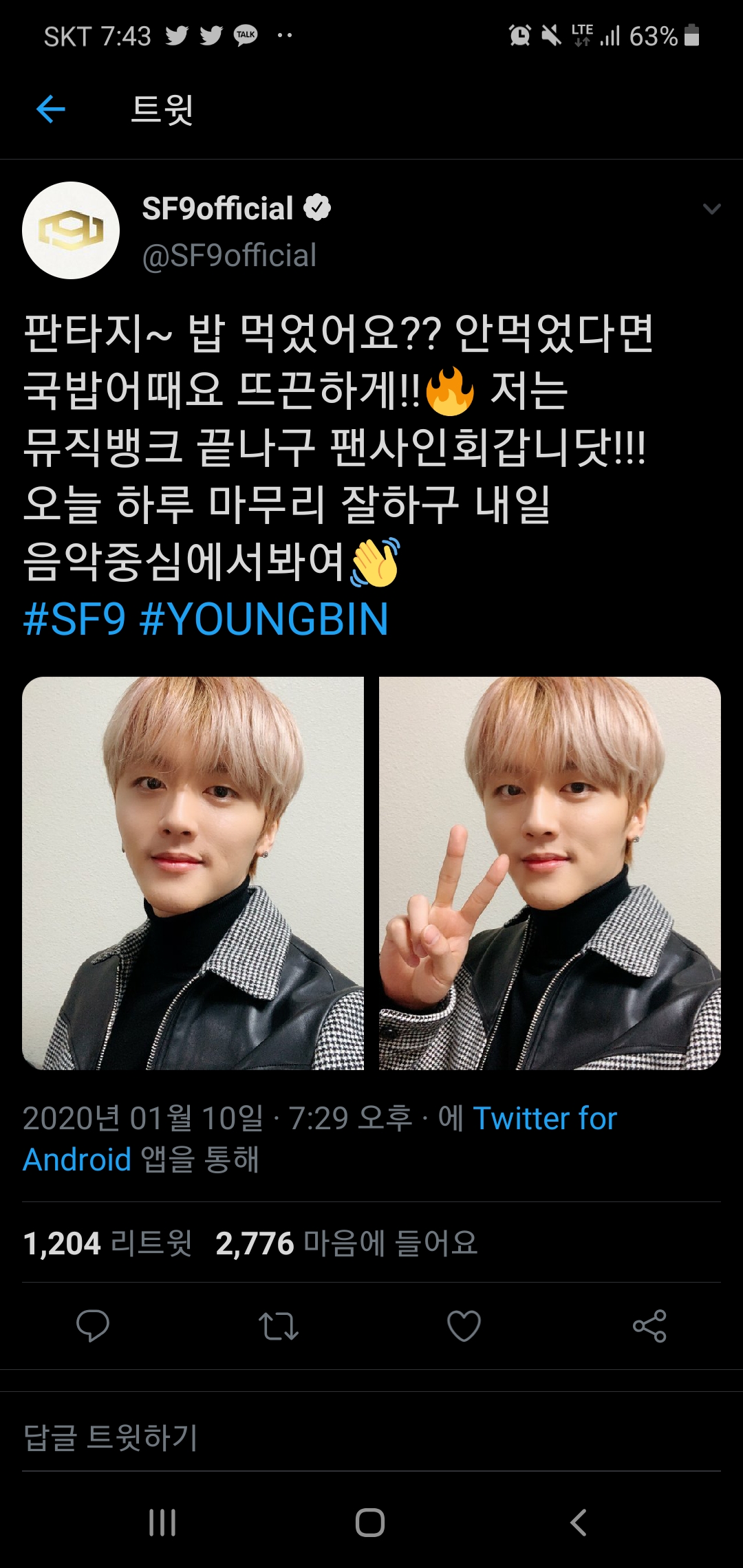View the 1,204 retweets list
This screenshot has height=1568, width=743.
pyautogui.click(x=107, y=1243)
